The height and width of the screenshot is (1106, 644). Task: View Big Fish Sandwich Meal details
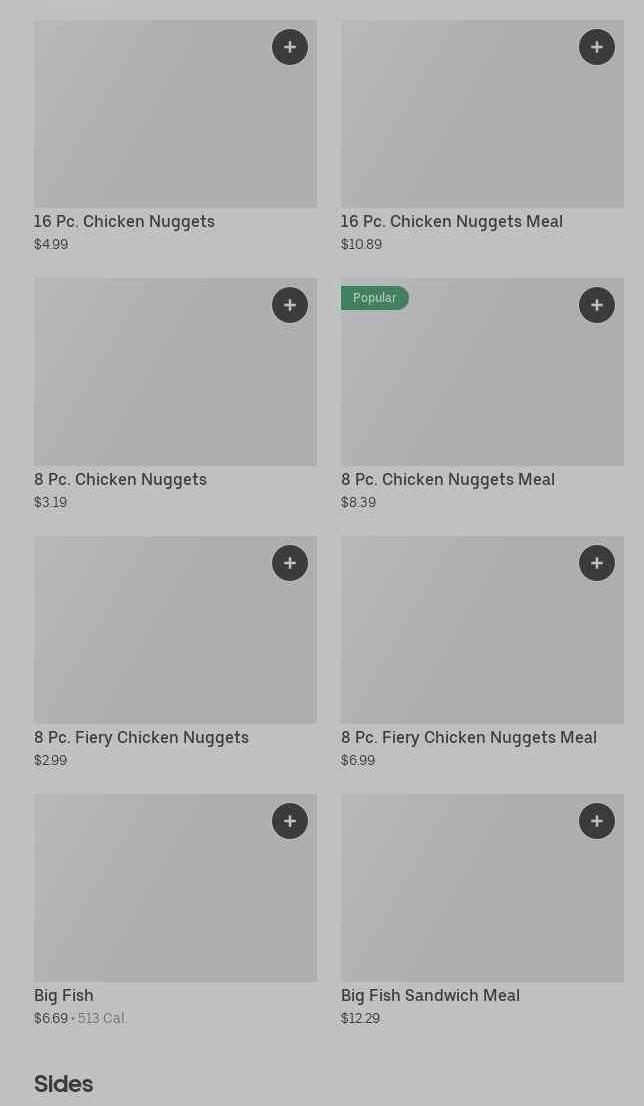click(460, 900)
